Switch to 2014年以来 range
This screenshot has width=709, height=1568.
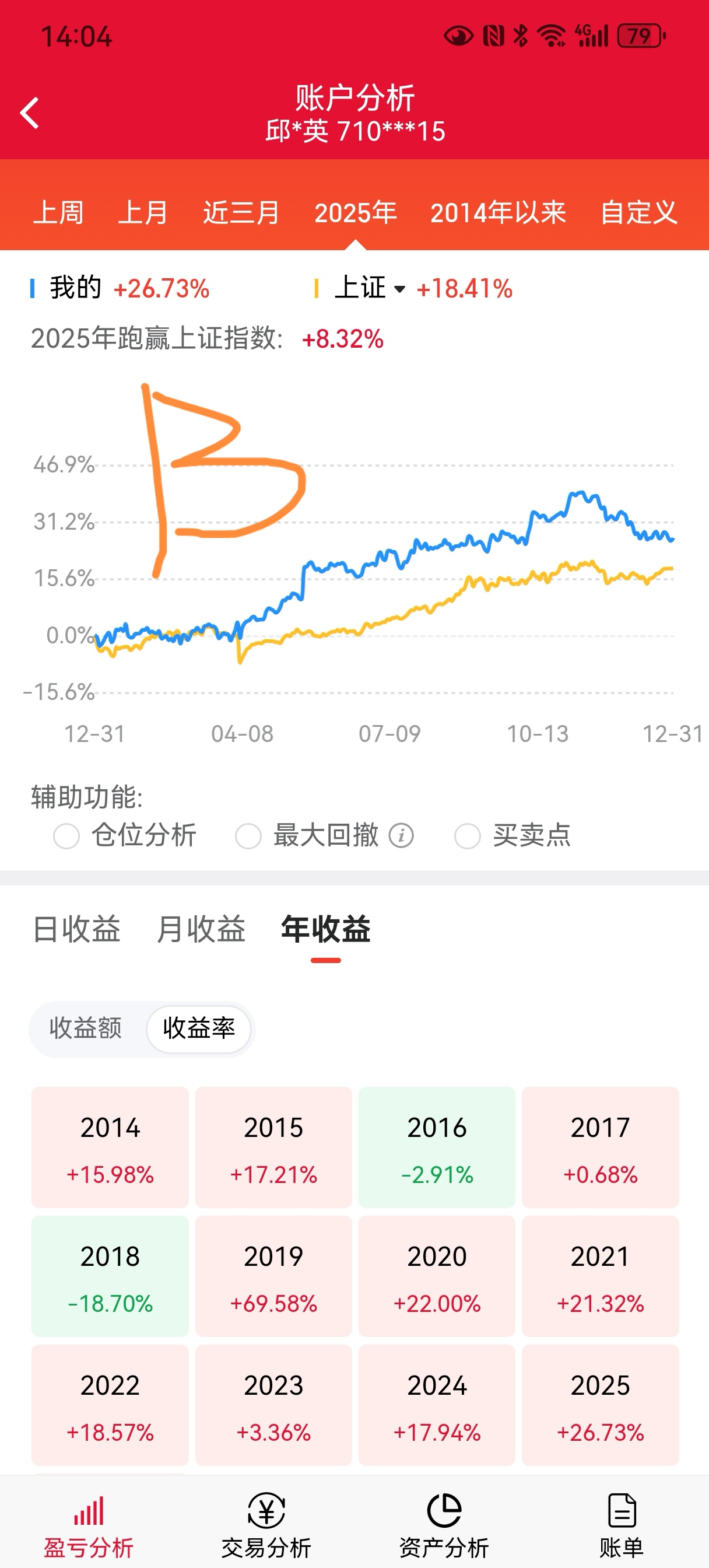coord(498,212)
